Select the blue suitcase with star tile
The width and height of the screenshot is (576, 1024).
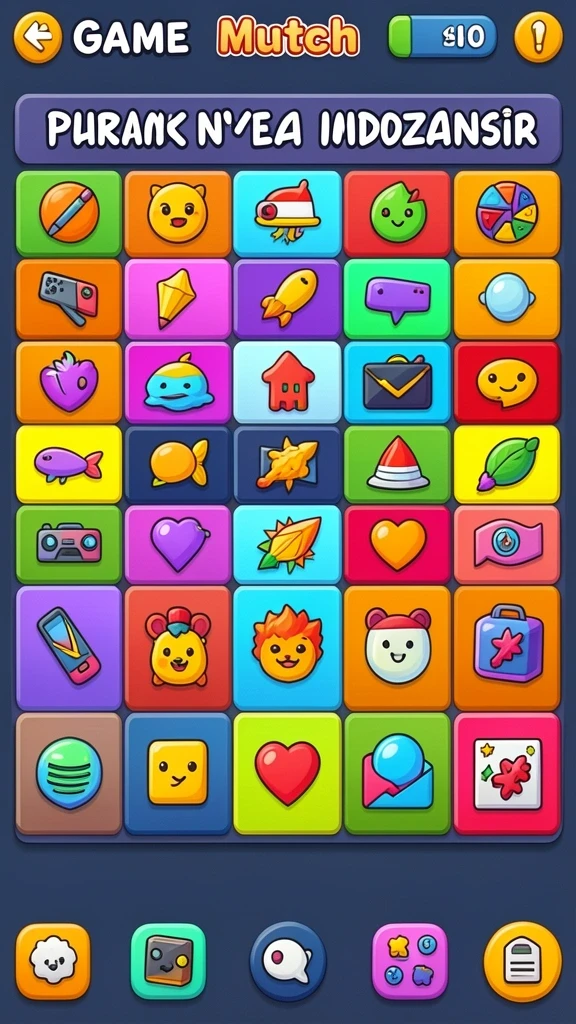(507, 648)
